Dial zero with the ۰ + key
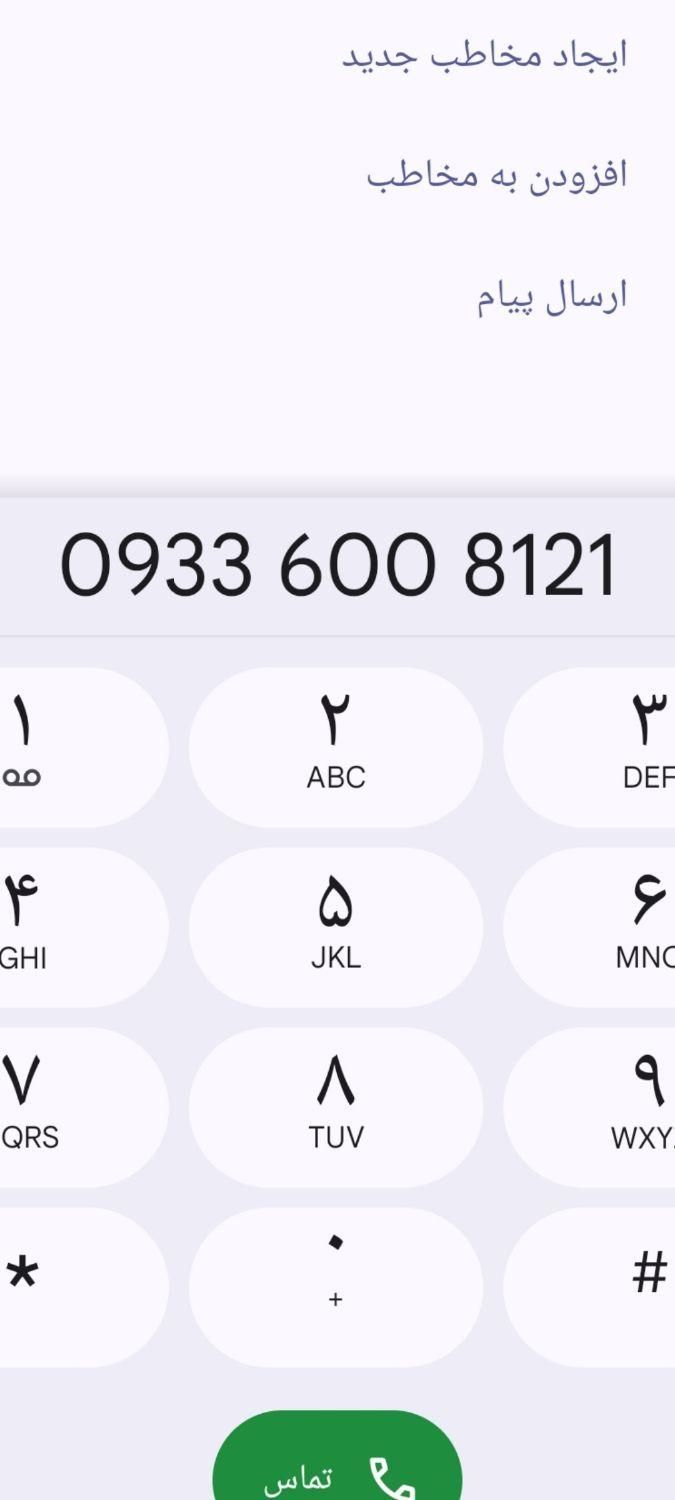Screen dimensions: 675x1500 [336, 1287]
